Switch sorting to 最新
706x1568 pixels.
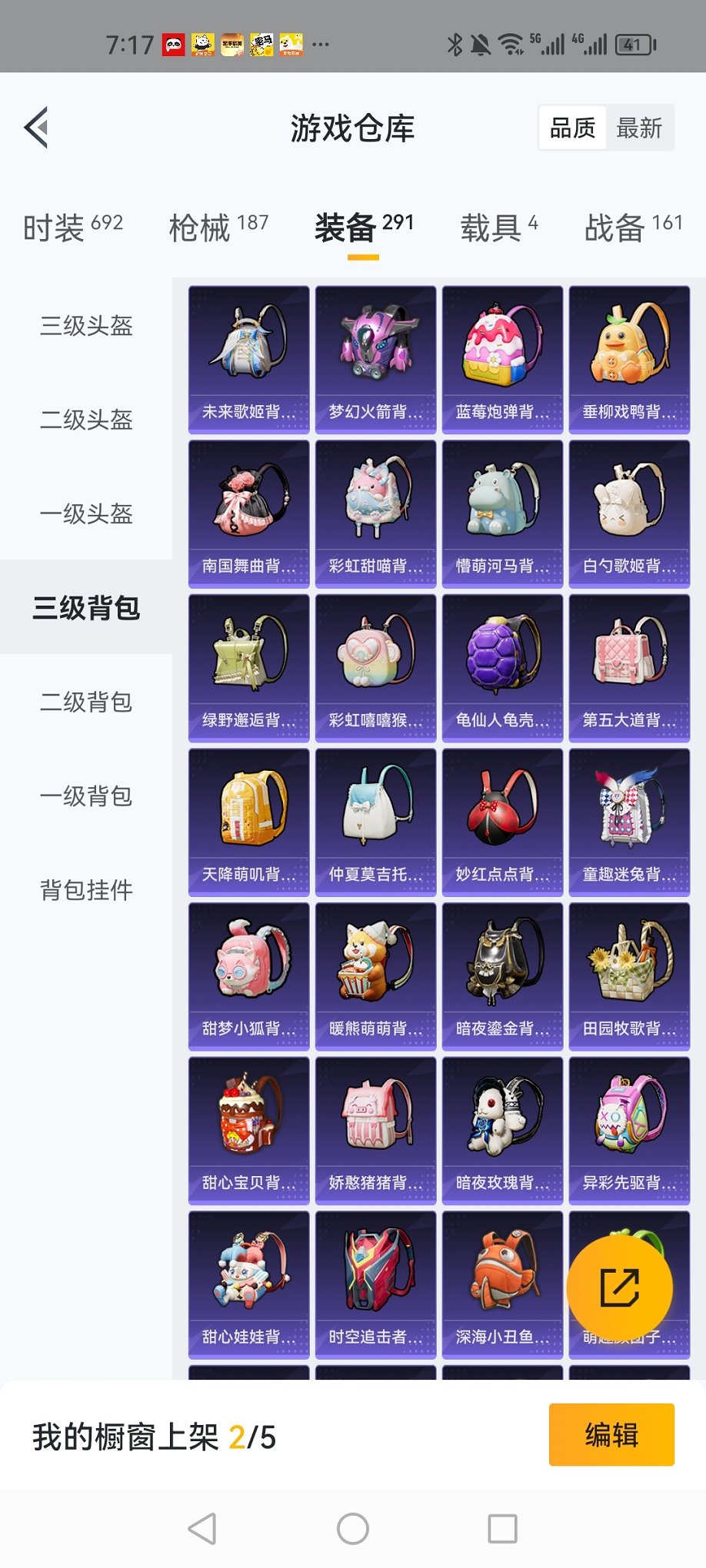[641, 128]
